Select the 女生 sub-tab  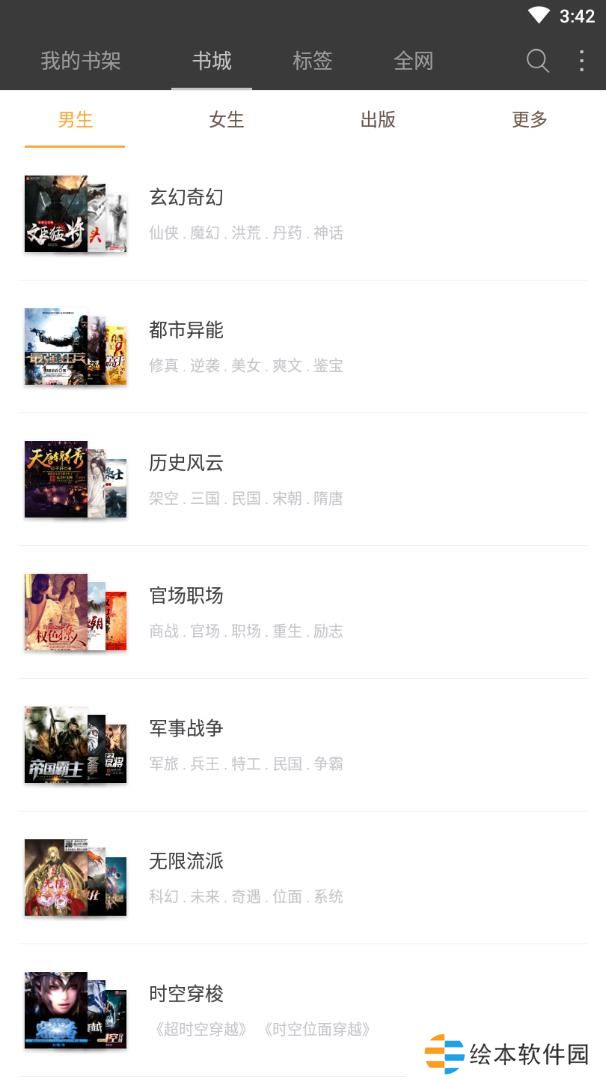point(227,120)
